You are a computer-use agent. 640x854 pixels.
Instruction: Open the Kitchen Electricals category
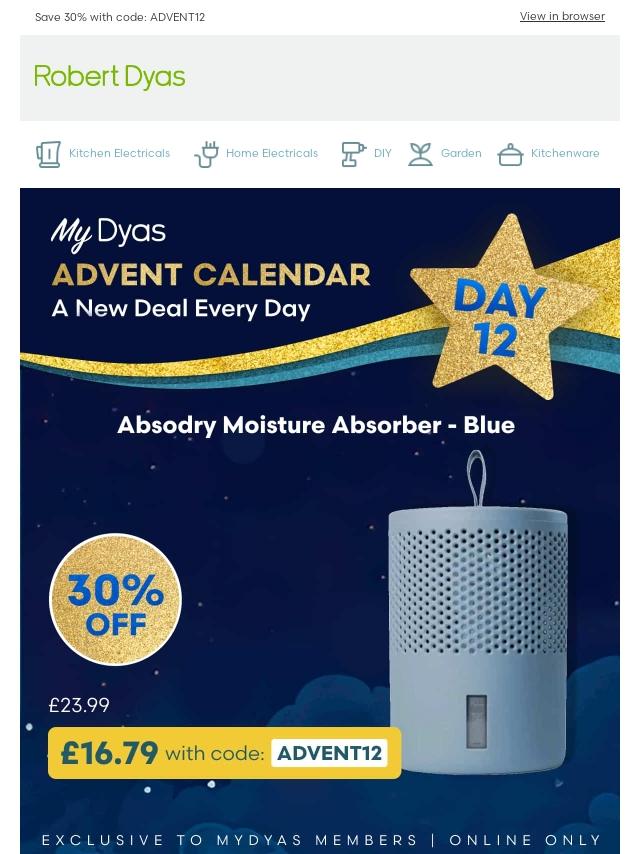coord(103,154)
